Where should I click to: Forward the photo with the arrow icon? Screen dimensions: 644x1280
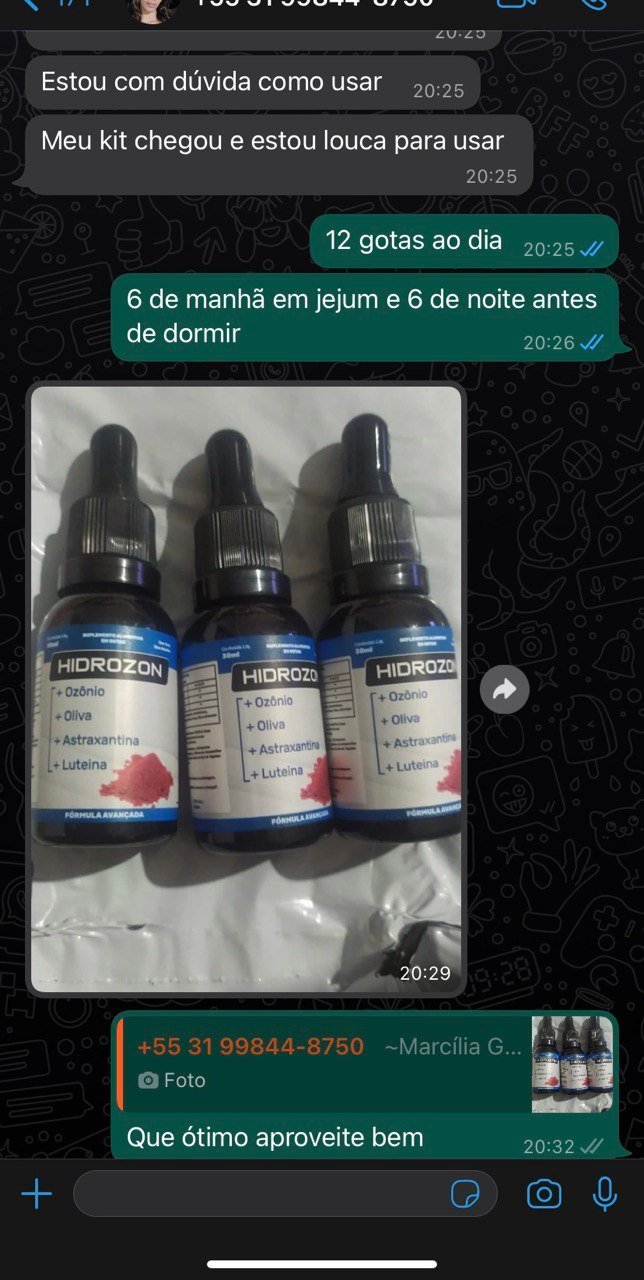[504, 689]
